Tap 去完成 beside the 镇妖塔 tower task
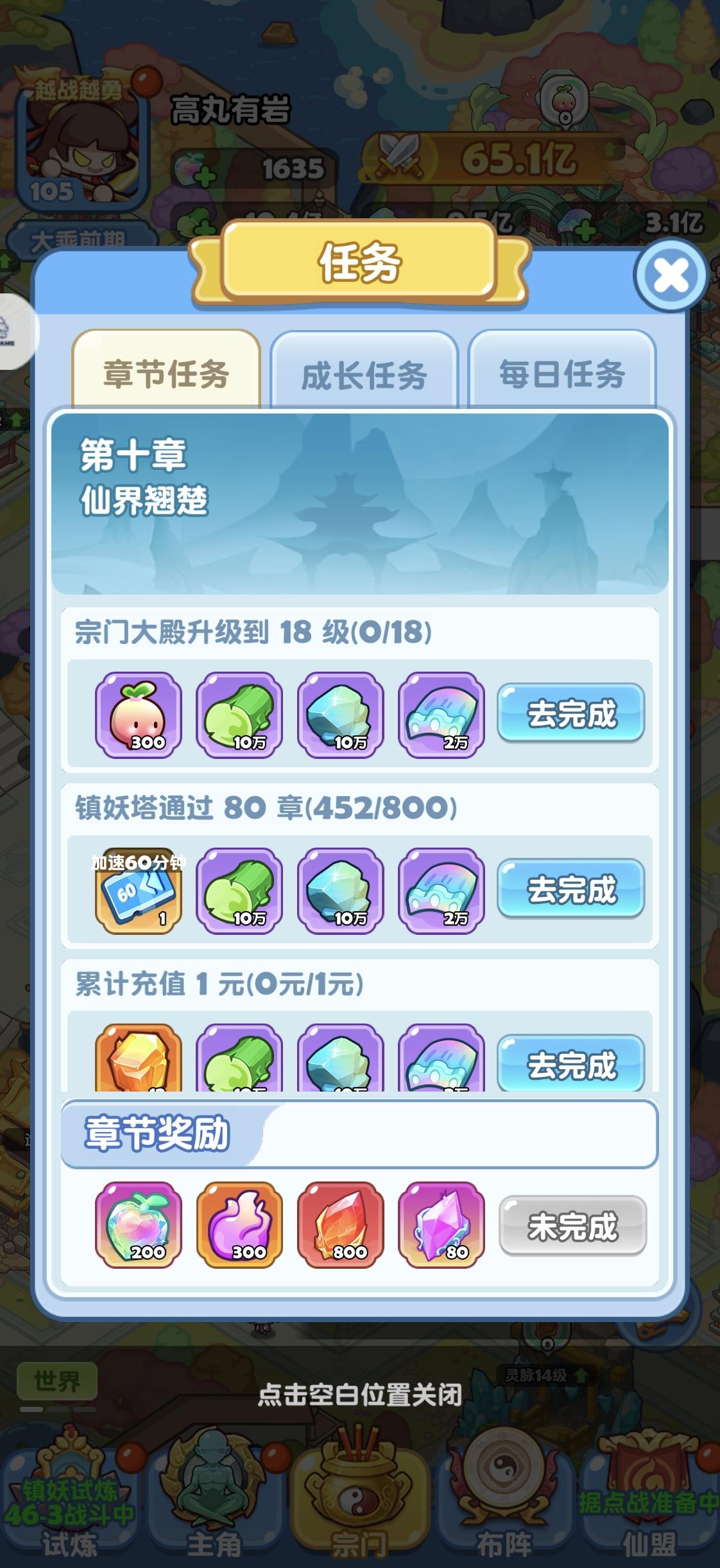Viewport: 720px width, 1568px height. (x=570, y=889)
